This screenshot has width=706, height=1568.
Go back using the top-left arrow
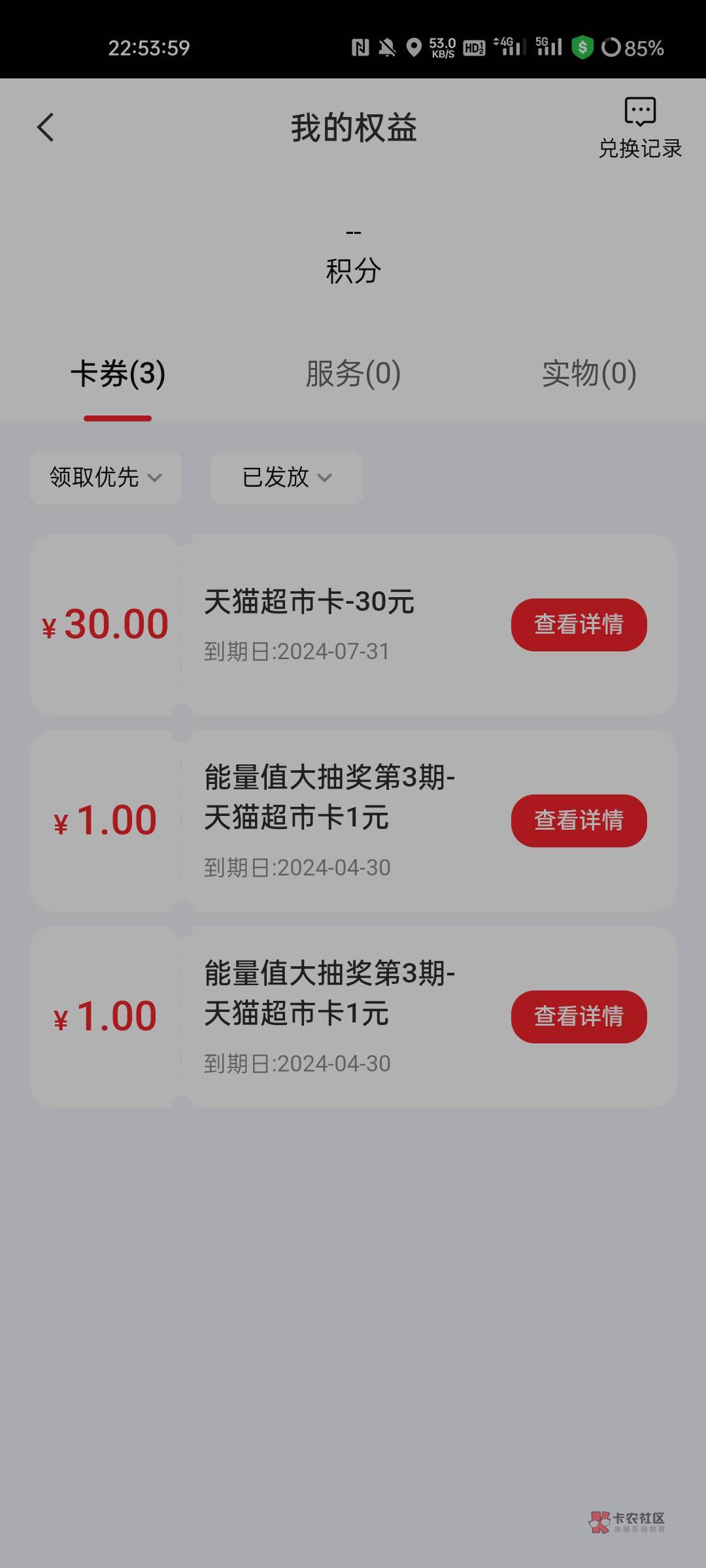click(45, 127)
